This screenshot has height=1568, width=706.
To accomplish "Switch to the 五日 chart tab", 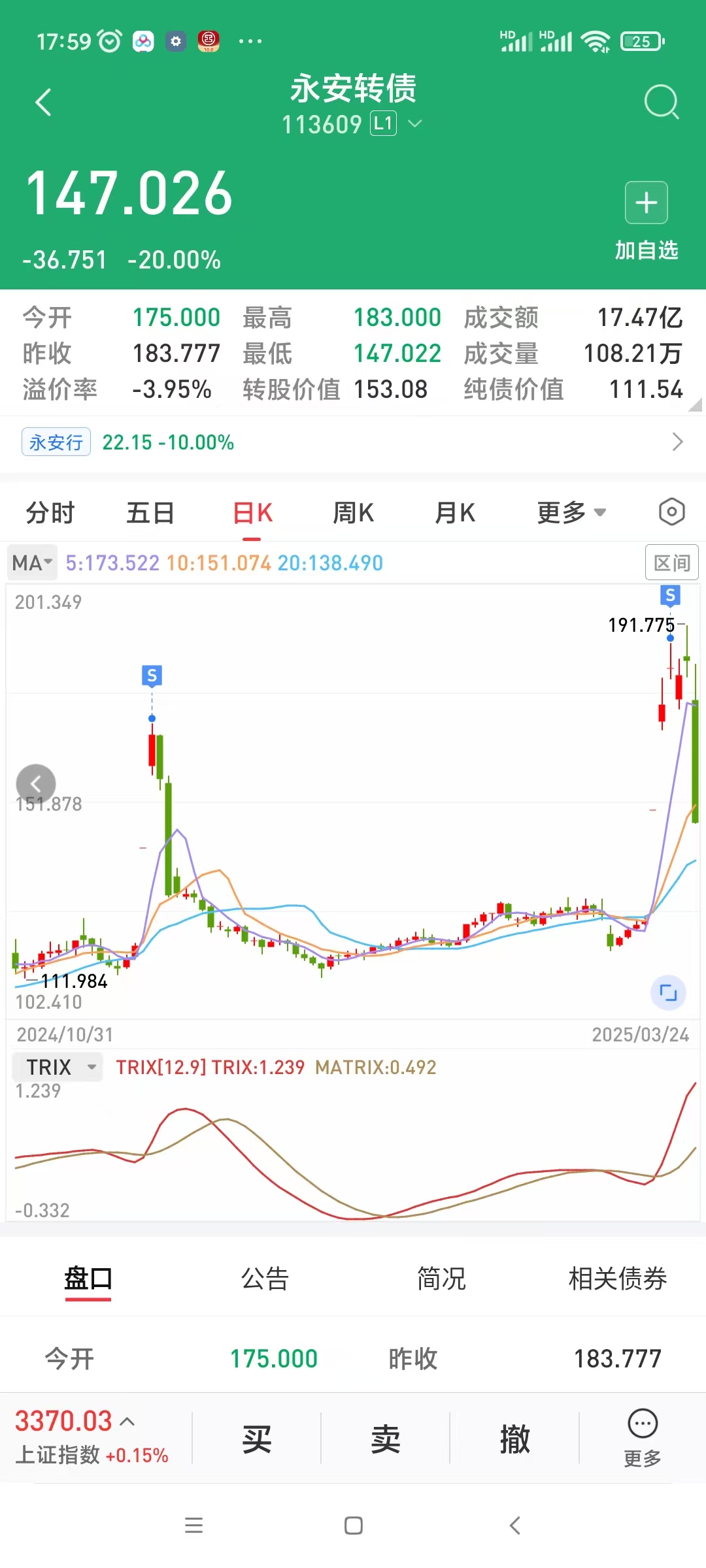I will 150,513.
